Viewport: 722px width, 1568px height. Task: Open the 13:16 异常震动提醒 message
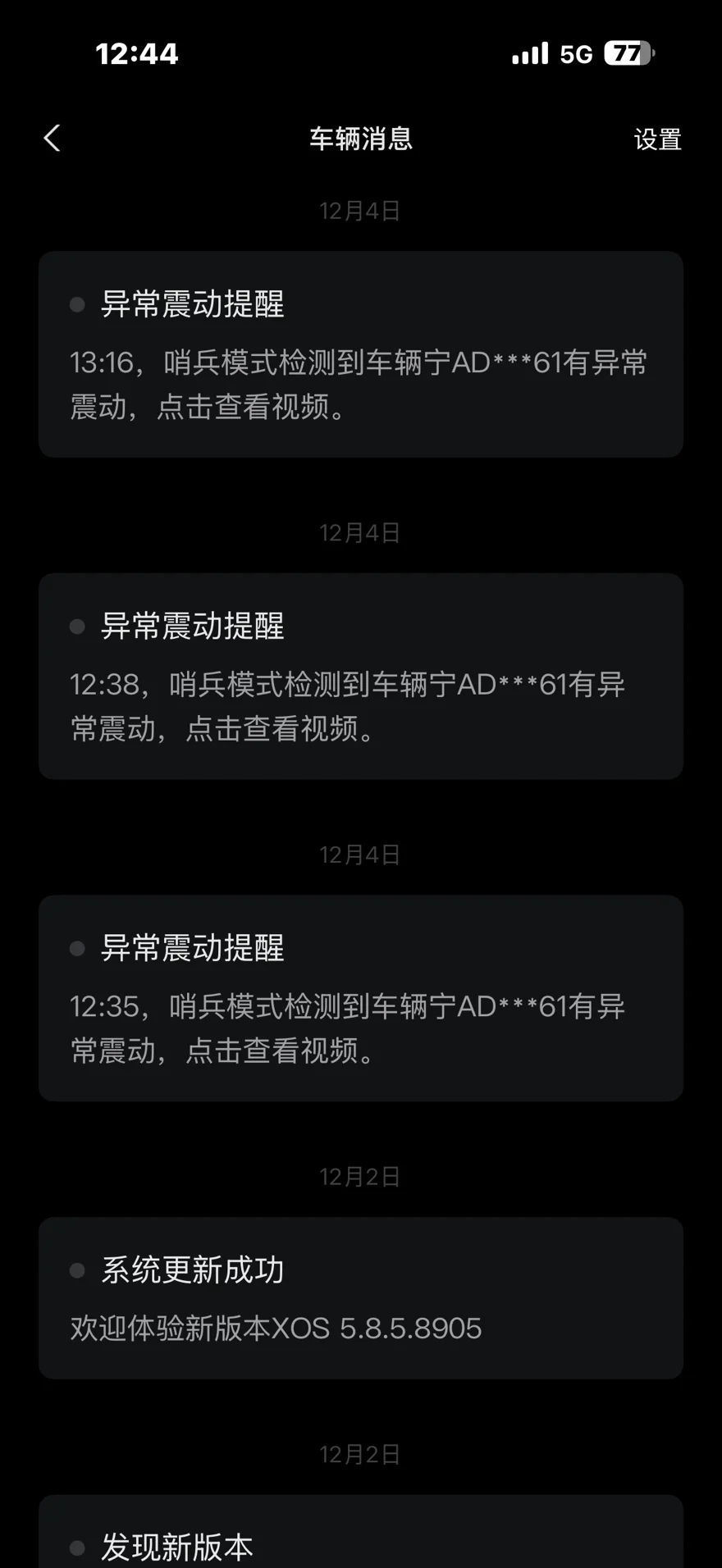(361, 354)
